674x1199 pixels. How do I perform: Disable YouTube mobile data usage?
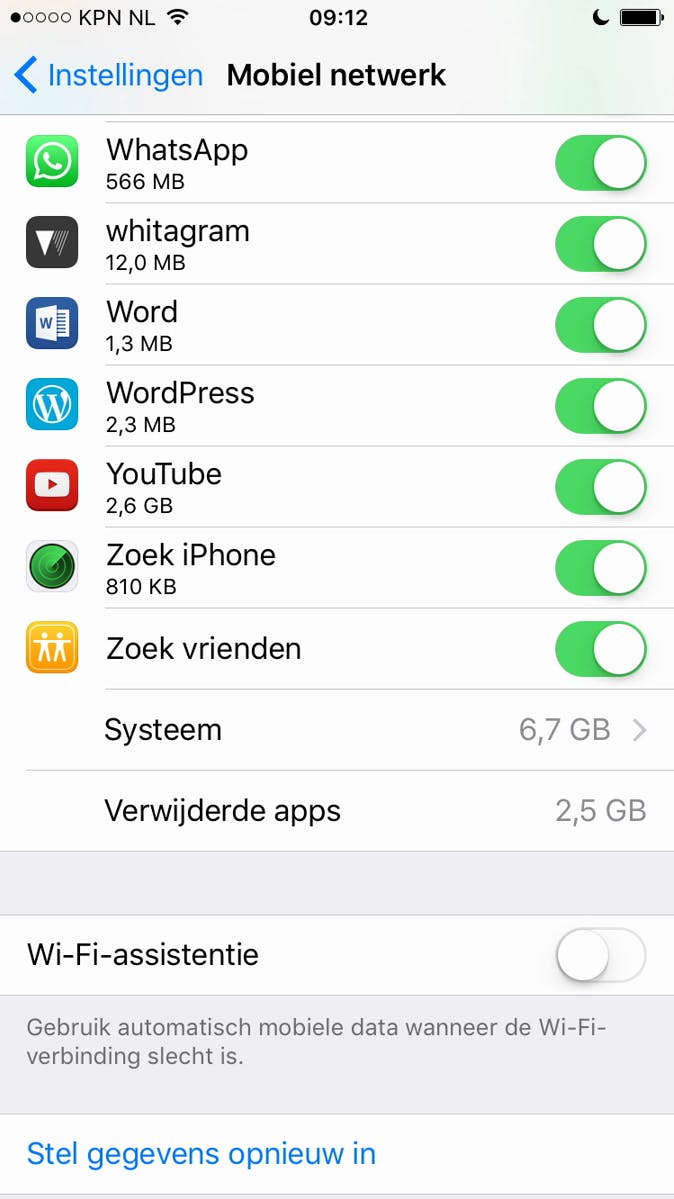[600, 487]
